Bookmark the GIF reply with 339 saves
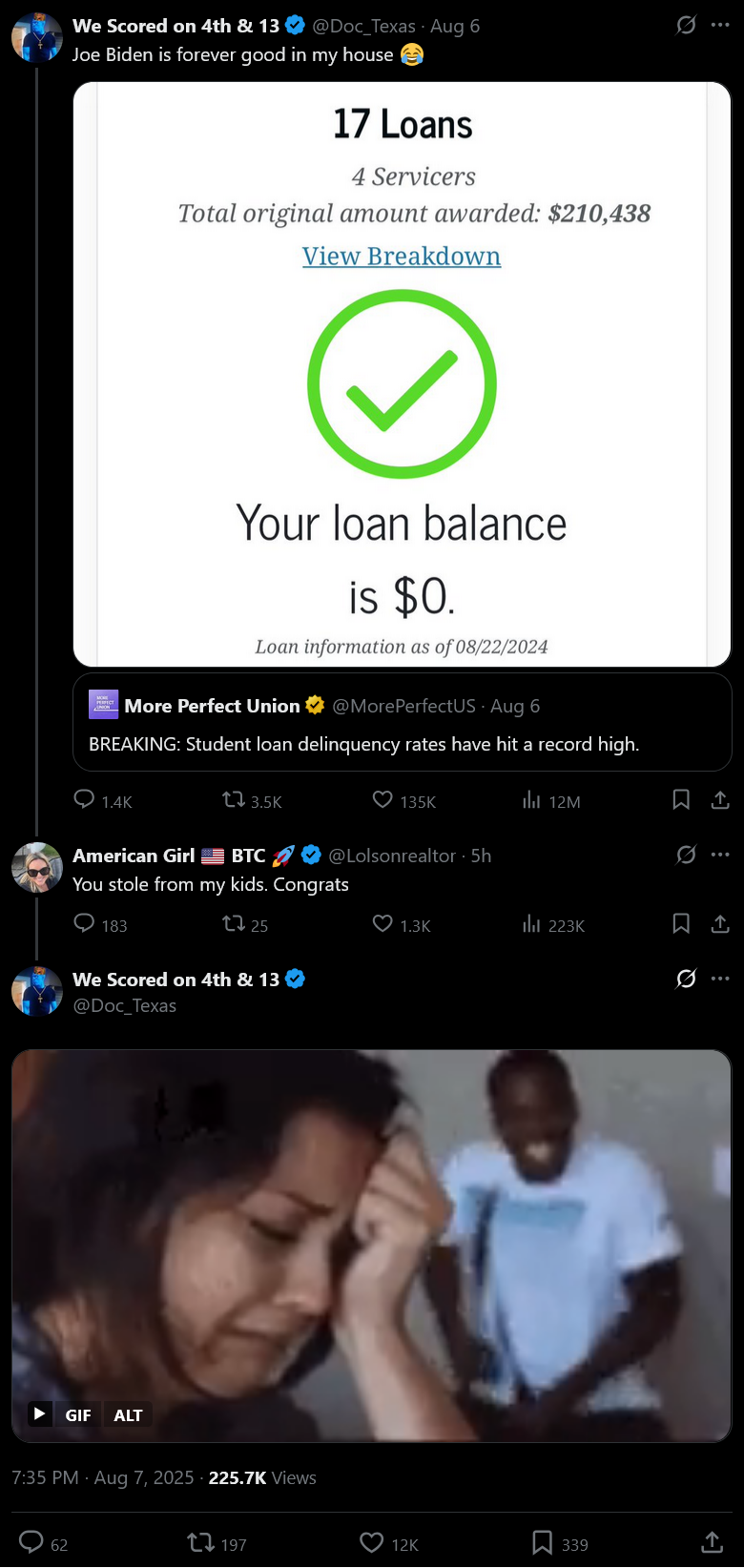The height and width of the screenshot is (1568, 744). click(x=542, y=1542)
